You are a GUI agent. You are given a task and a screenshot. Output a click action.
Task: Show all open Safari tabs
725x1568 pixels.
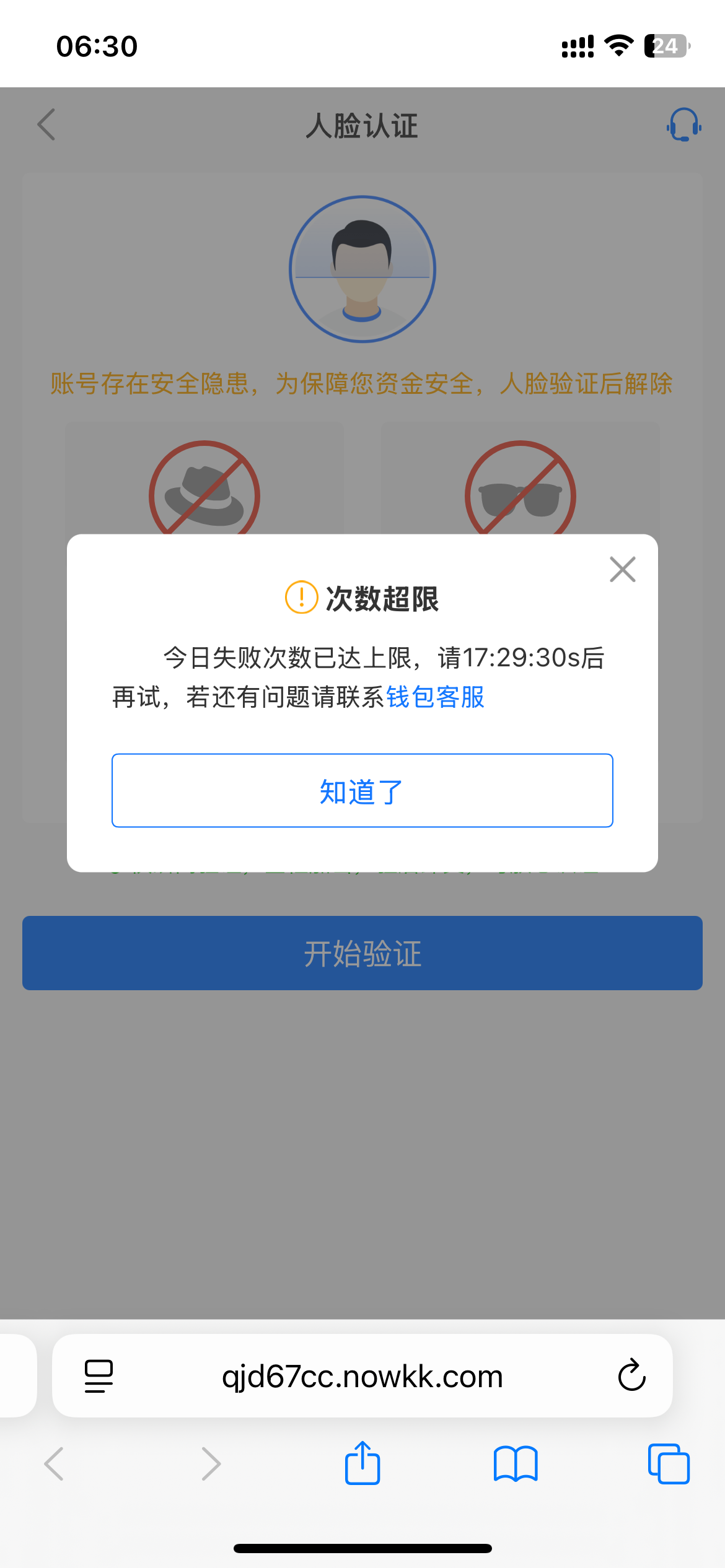tap(668, 1463)
